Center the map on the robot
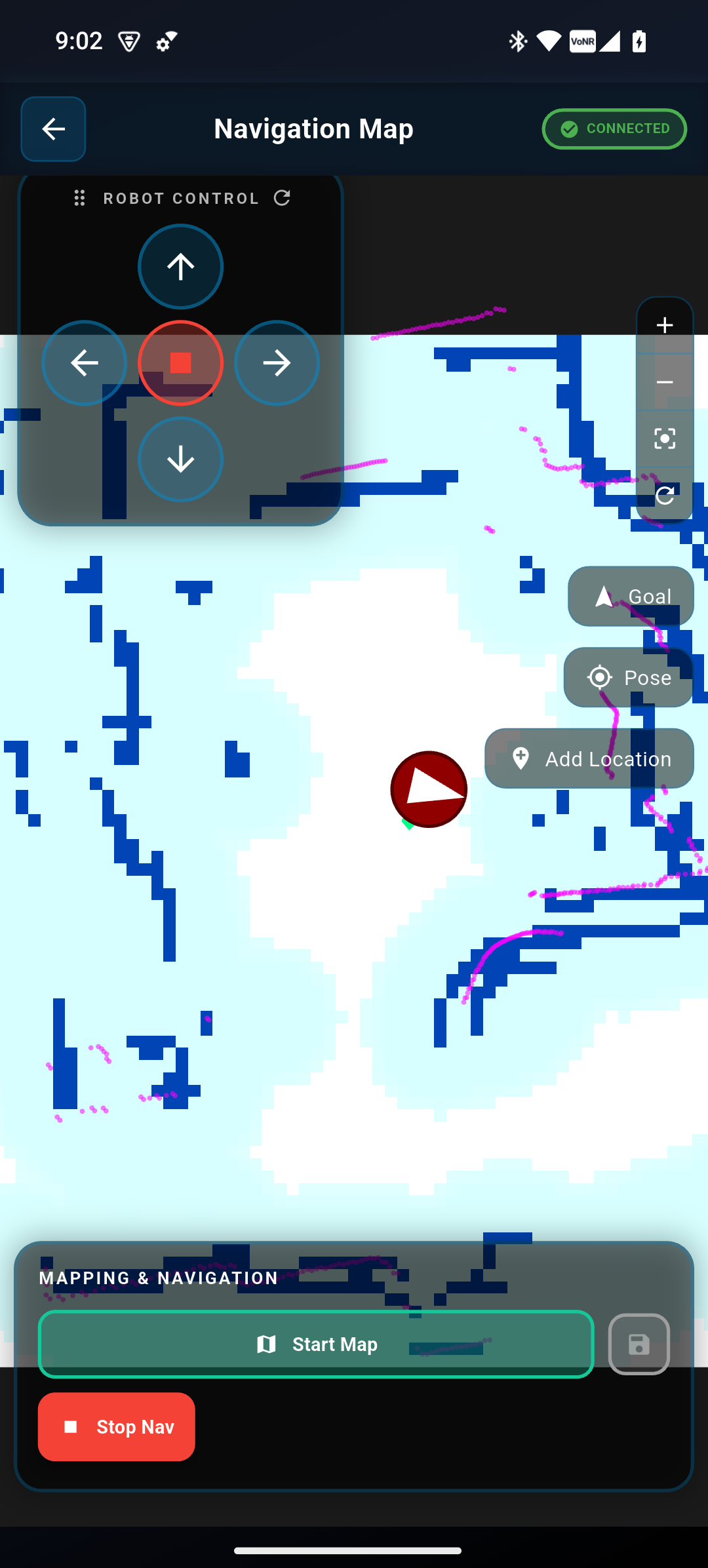Screen dimensions: 708x1568 [x=665, y=439]
